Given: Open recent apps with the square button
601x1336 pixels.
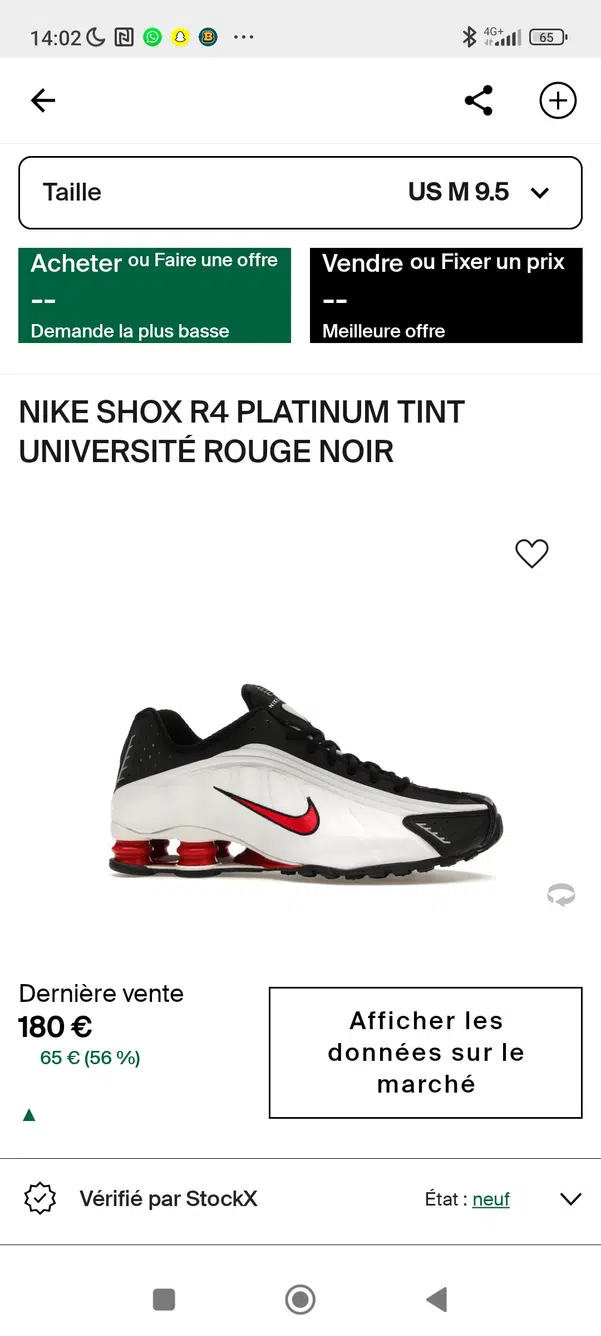Looking at the screenshot, I should (164, 1299).
